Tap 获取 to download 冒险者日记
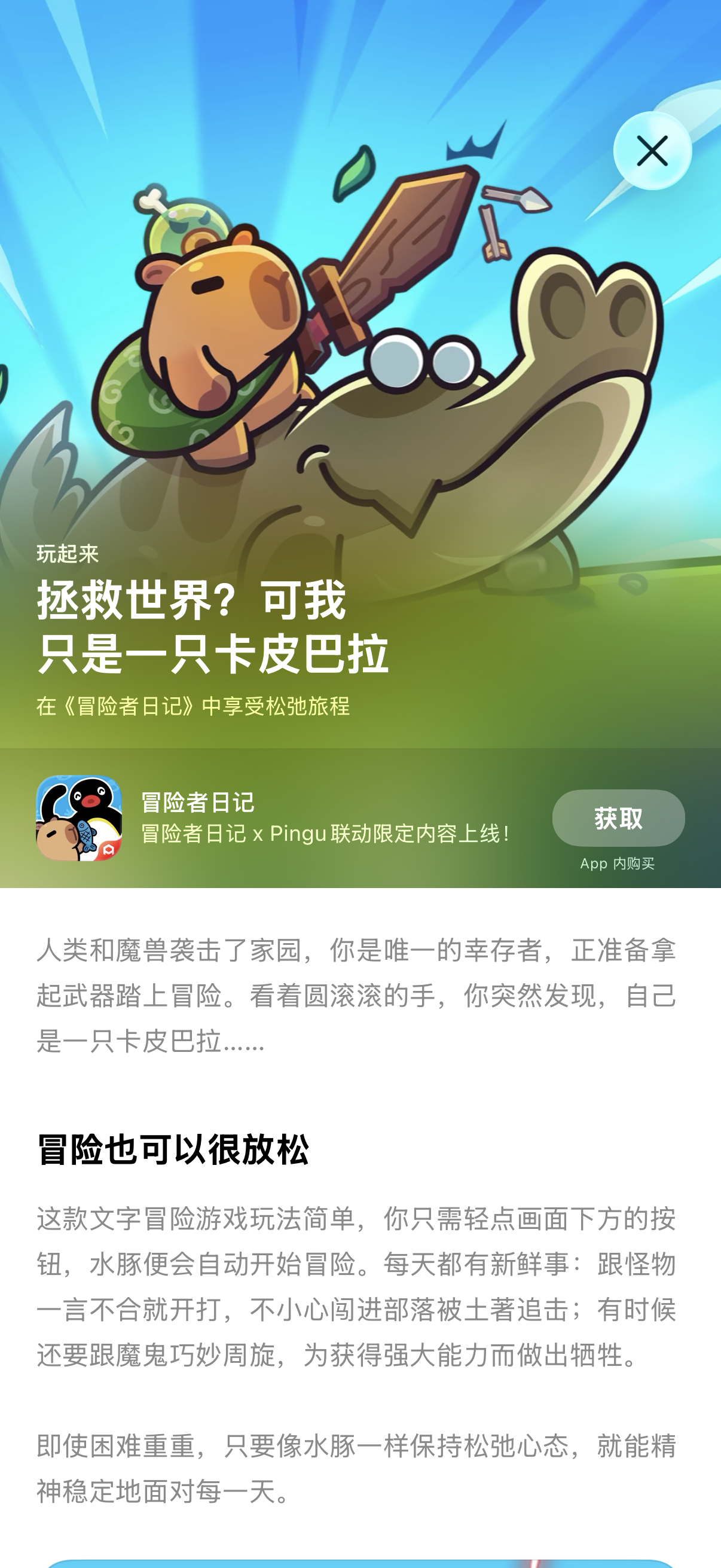This screenshot has width=721, height=1568. tap(618, 817)
